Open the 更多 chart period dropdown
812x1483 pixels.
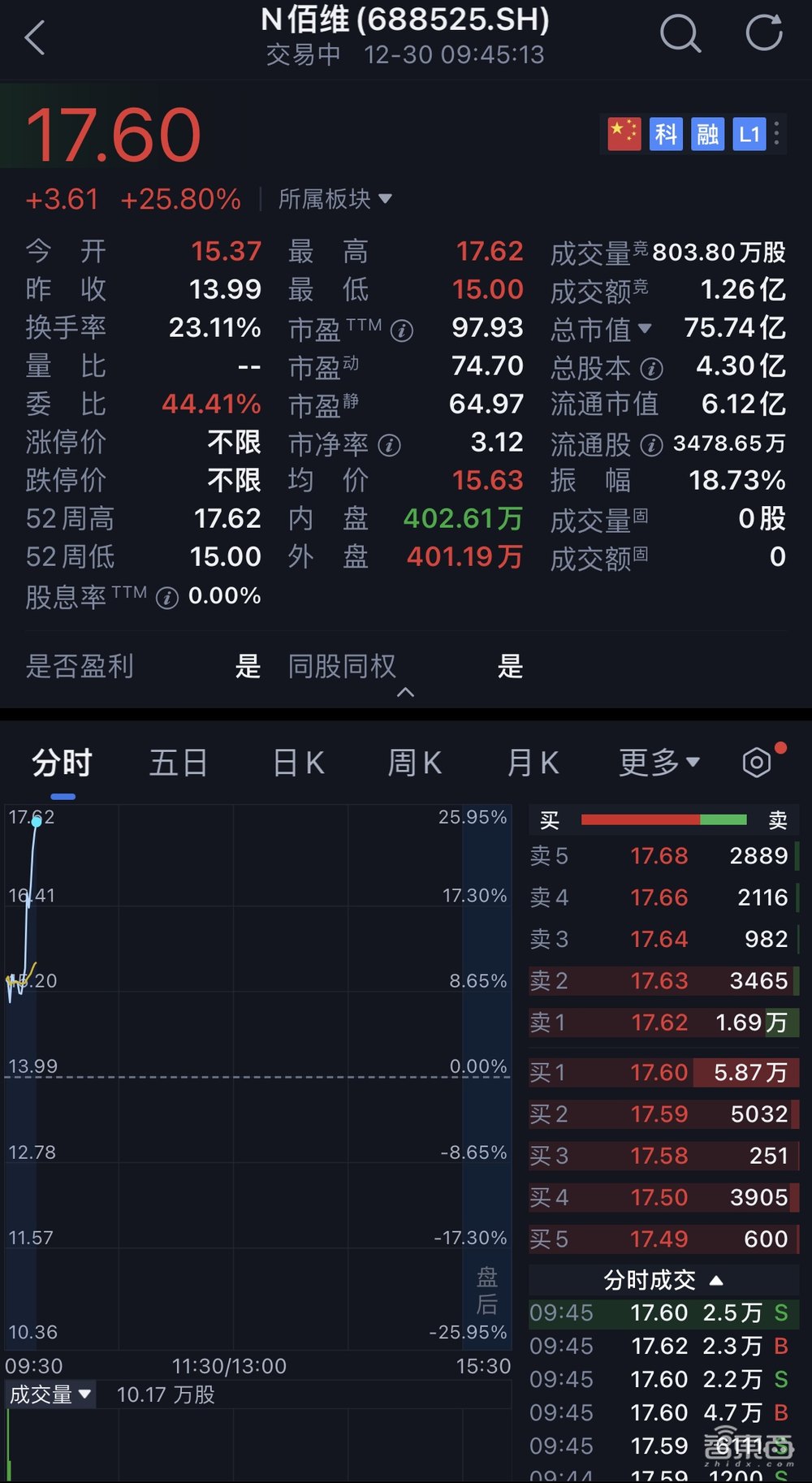[658, 762]
